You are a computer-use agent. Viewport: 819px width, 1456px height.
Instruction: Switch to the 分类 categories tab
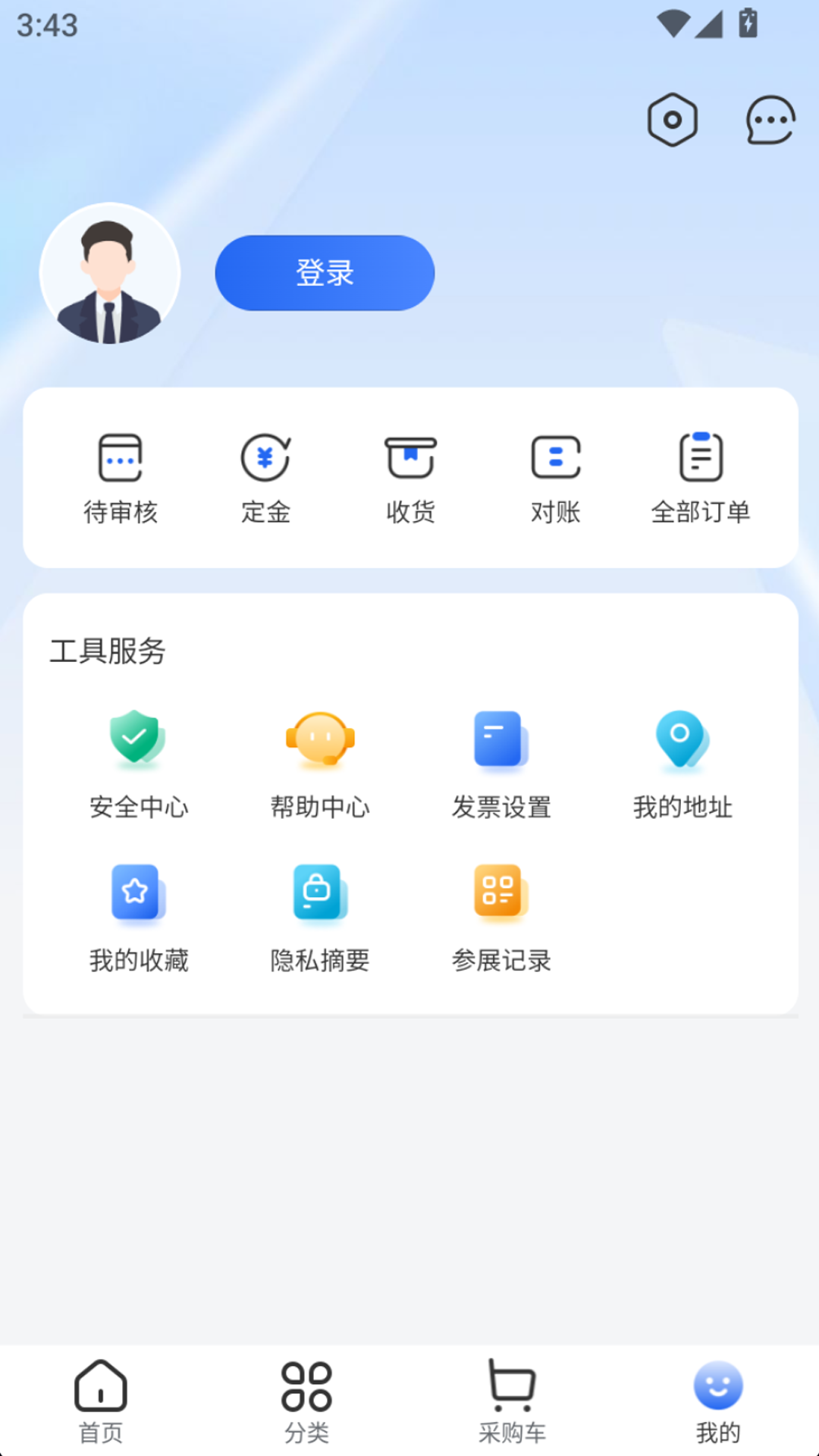[x=306, y=1401]
